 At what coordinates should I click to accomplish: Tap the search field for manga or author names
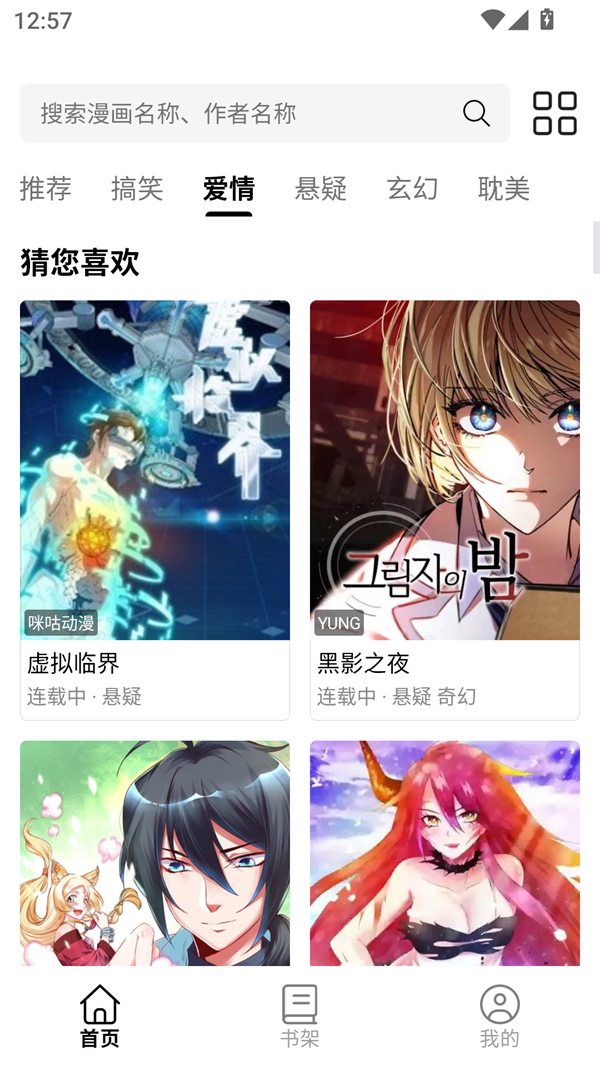tap(264, 114)
